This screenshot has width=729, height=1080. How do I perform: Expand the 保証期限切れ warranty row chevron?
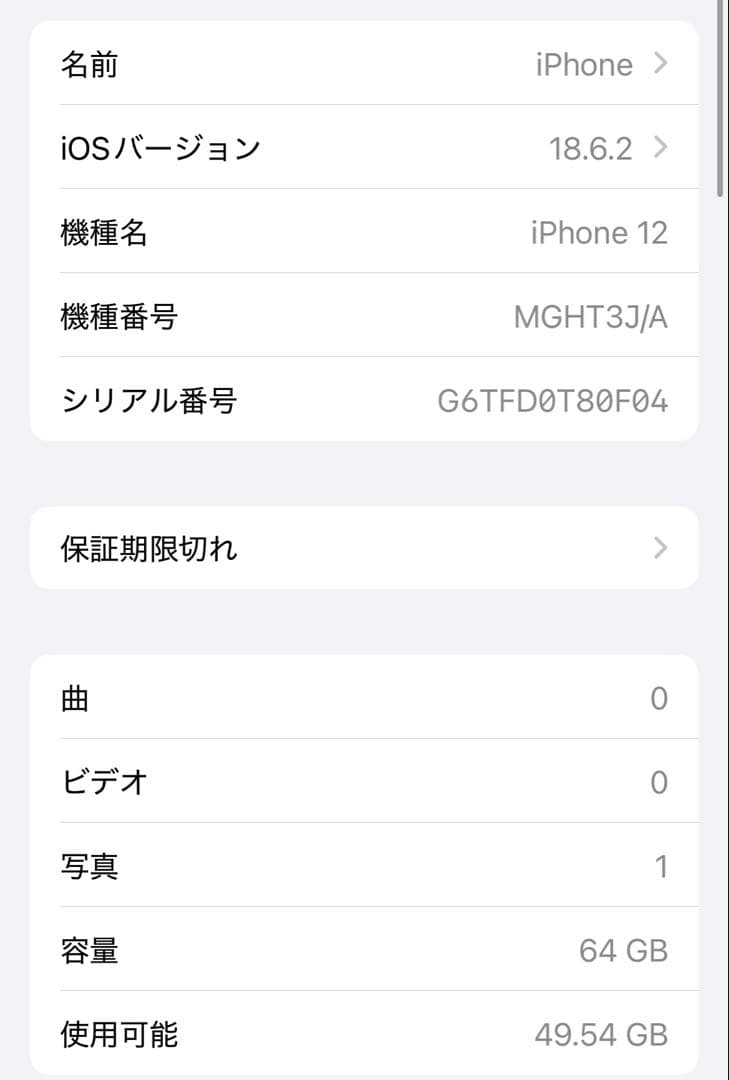pyautogui.click(x=659, y=548)
